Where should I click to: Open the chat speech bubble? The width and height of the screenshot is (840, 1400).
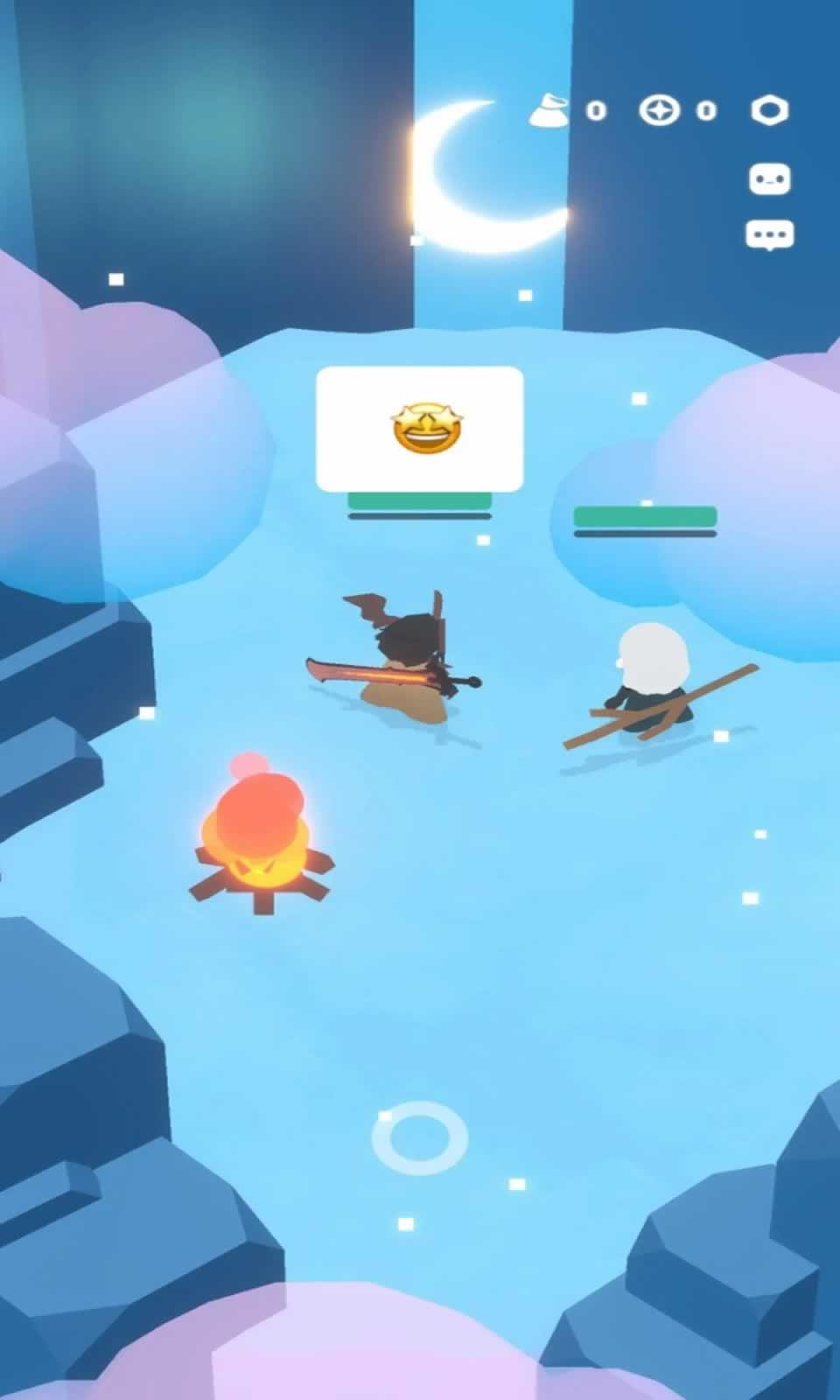click(770, 234)
